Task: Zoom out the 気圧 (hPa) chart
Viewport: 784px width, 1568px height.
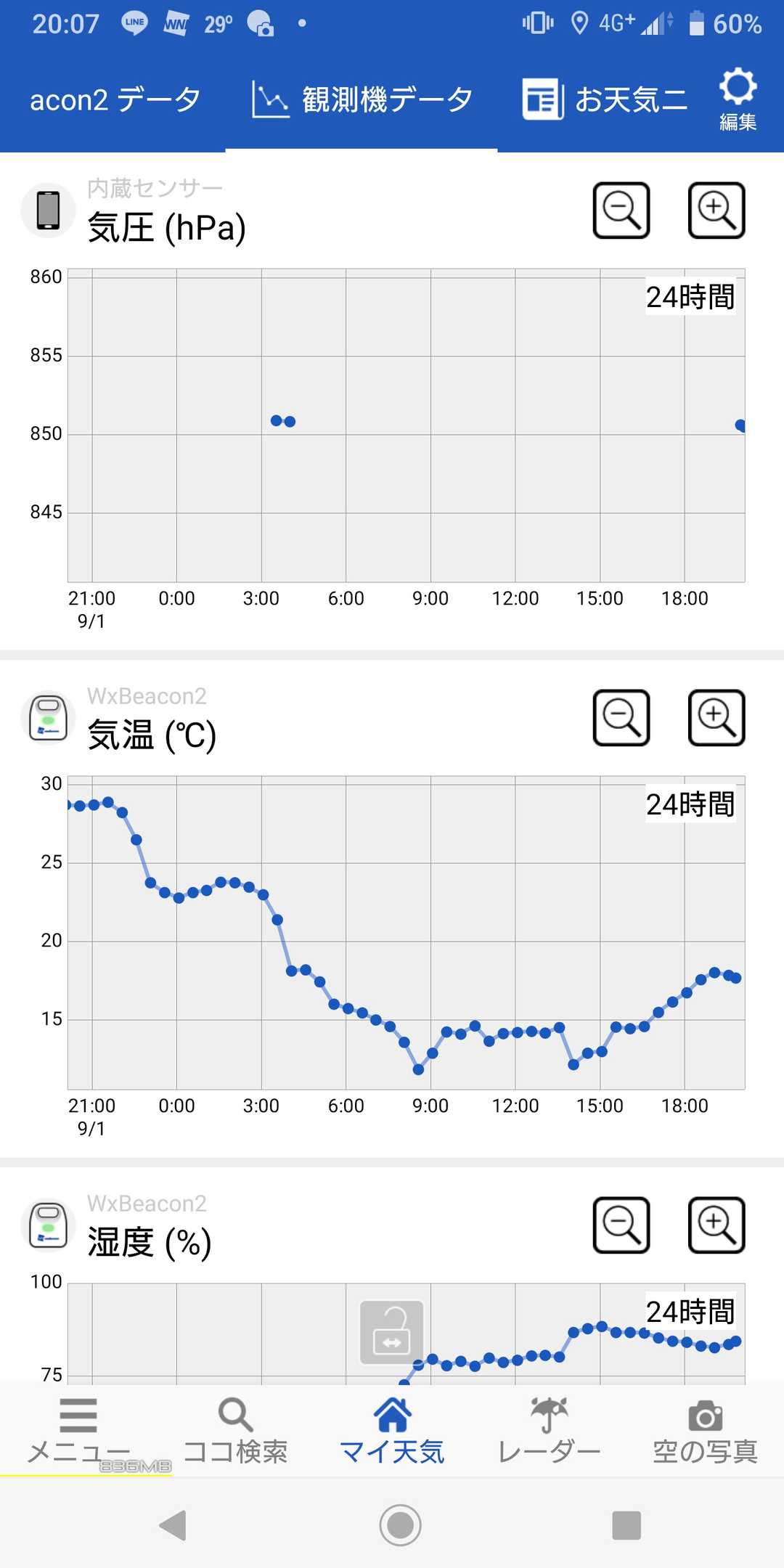Action: 621,211
